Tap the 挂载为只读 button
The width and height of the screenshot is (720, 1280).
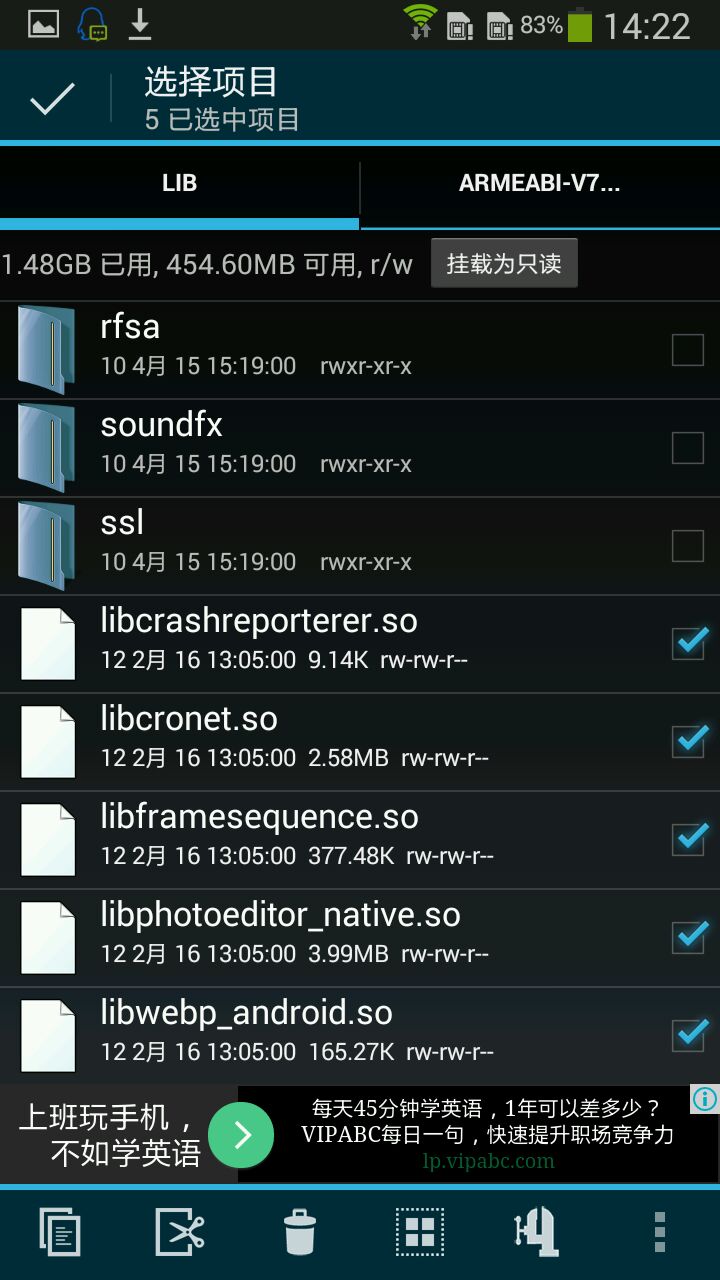(x=504, y=264)
